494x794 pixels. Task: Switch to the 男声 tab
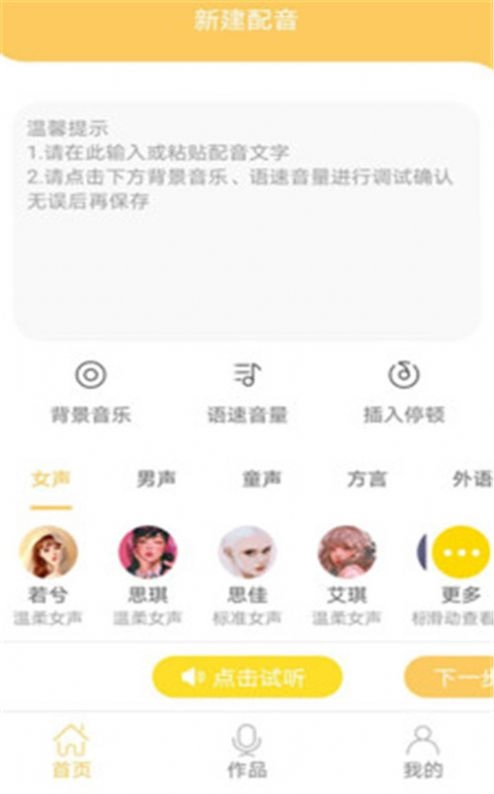[x=156, y=479]
